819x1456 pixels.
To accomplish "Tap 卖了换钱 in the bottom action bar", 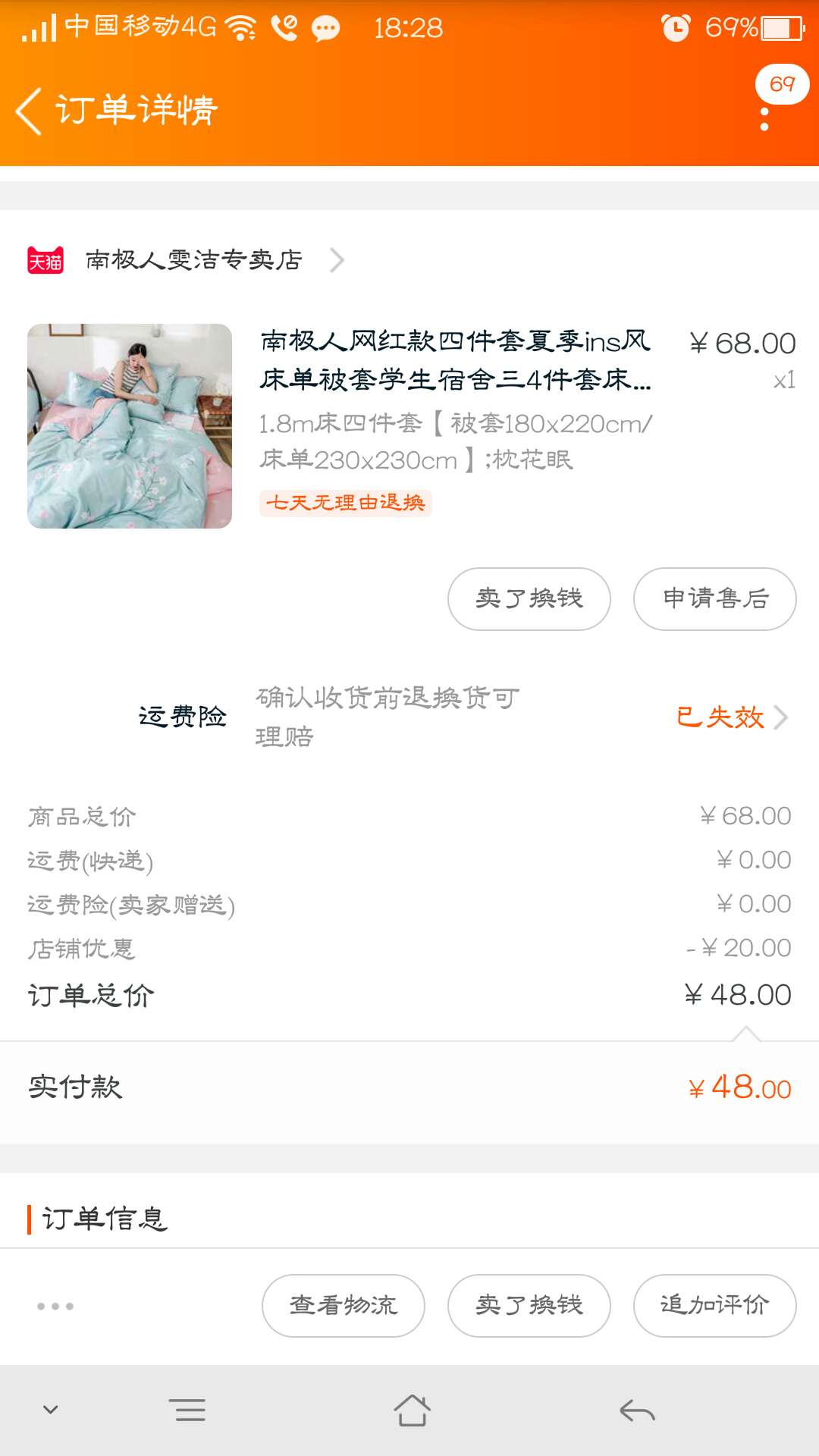I will click(529, 1305).
